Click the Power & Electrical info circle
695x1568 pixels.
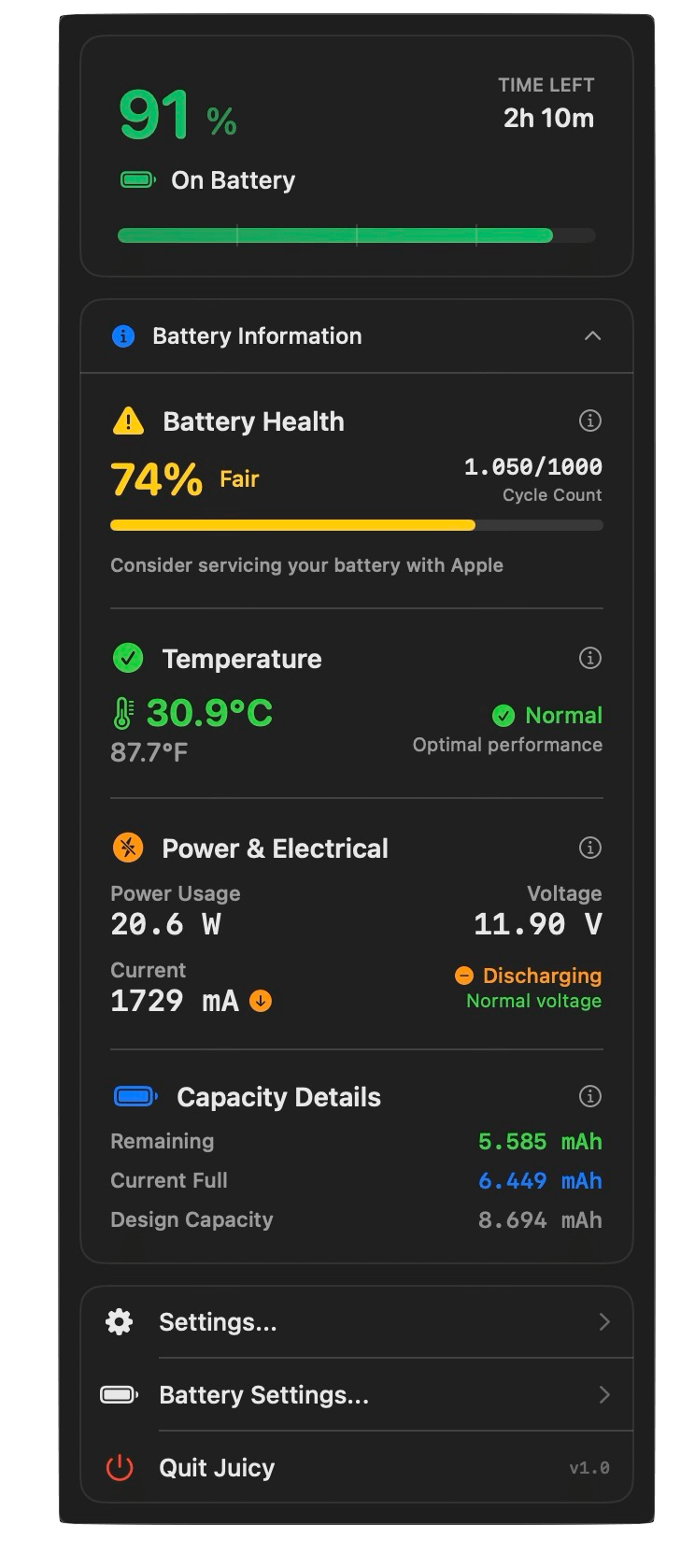pyautogui.click(x=589, y=848)
